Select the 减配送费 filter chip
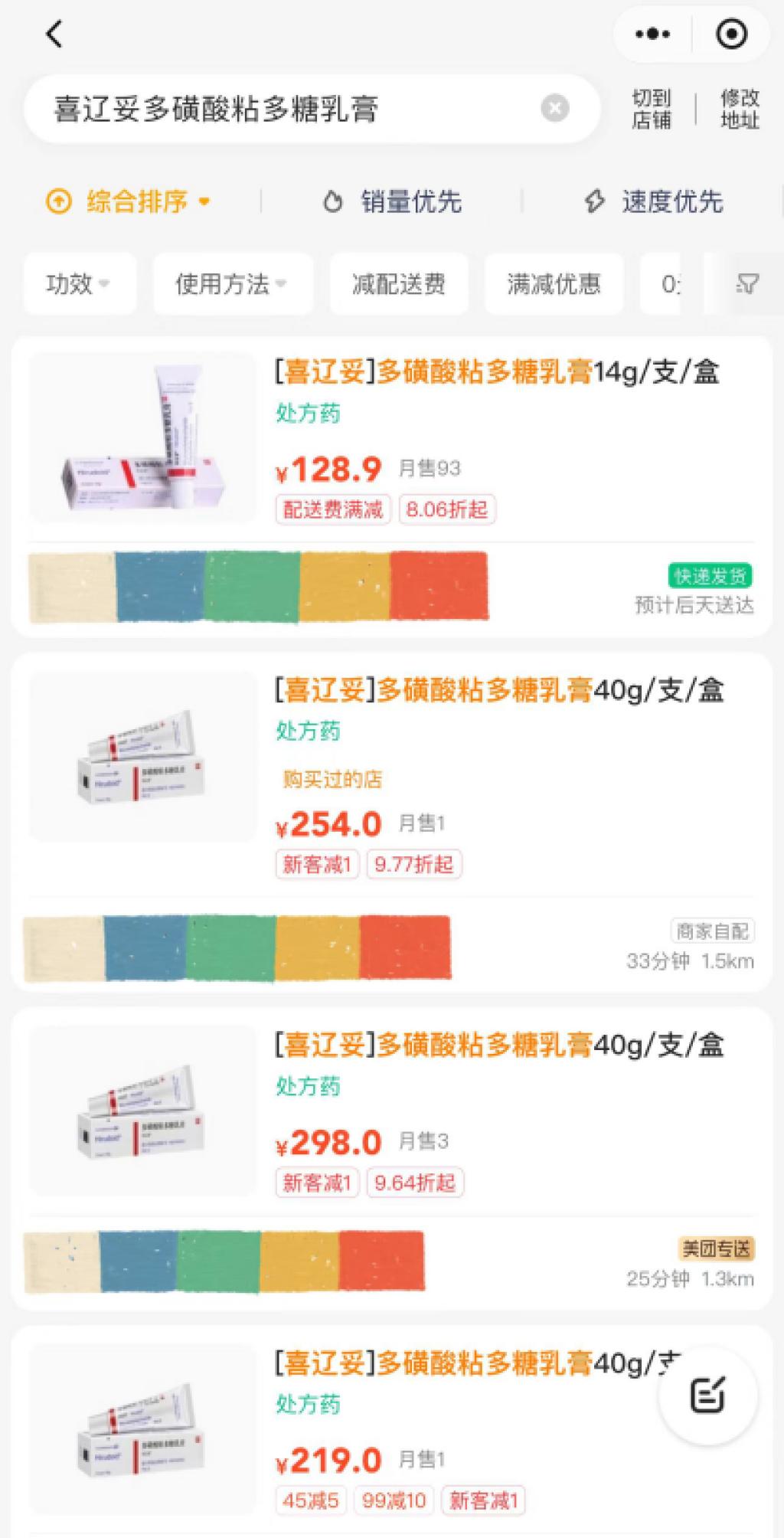The height and width of the screenshot is (1538, 784). (x=398, y=284)
